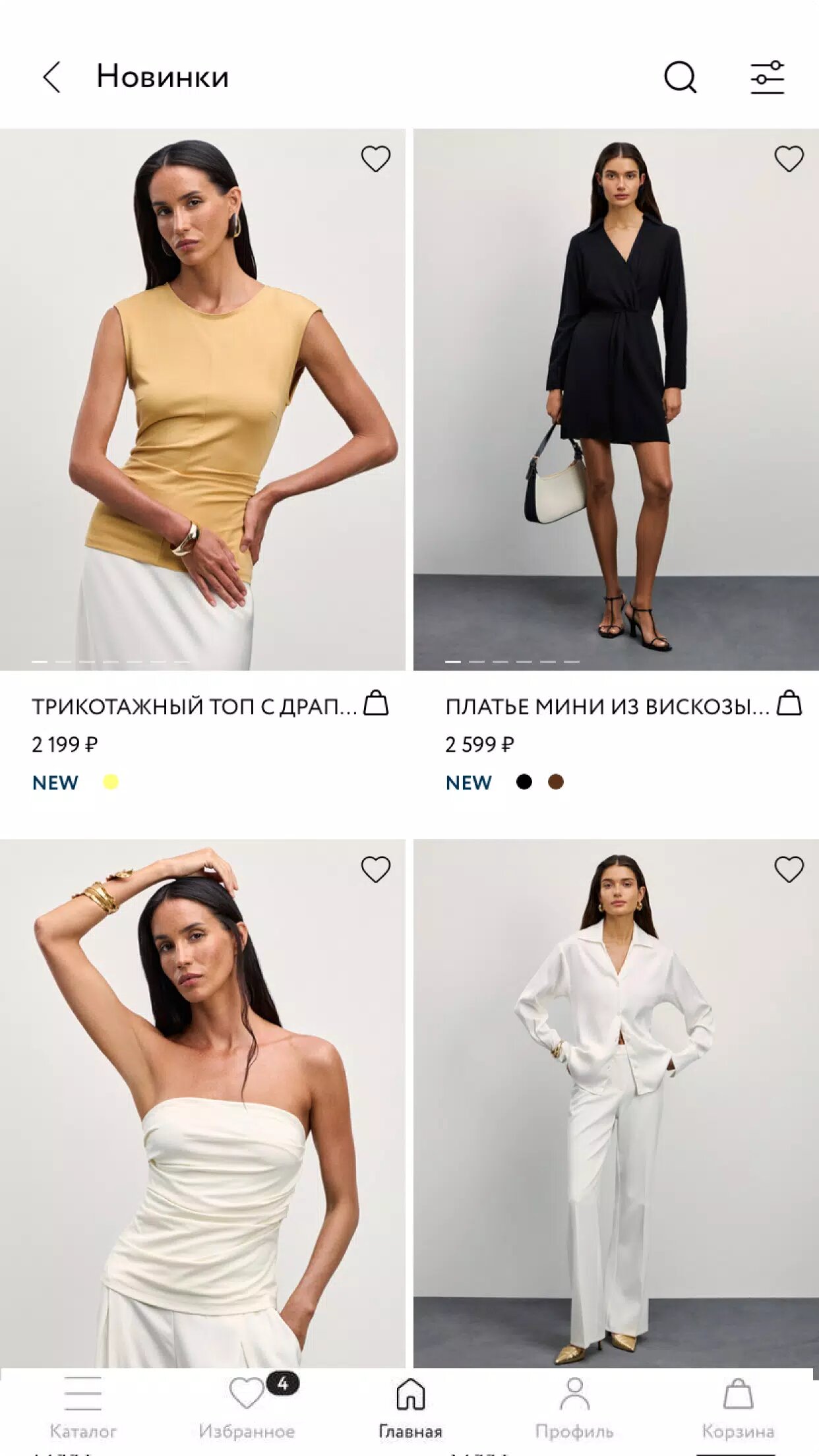Add ПЛАТЬЕ МИНИ ИЗ ВИСКОЗЫ to the bag

click(x=789, y=703)
